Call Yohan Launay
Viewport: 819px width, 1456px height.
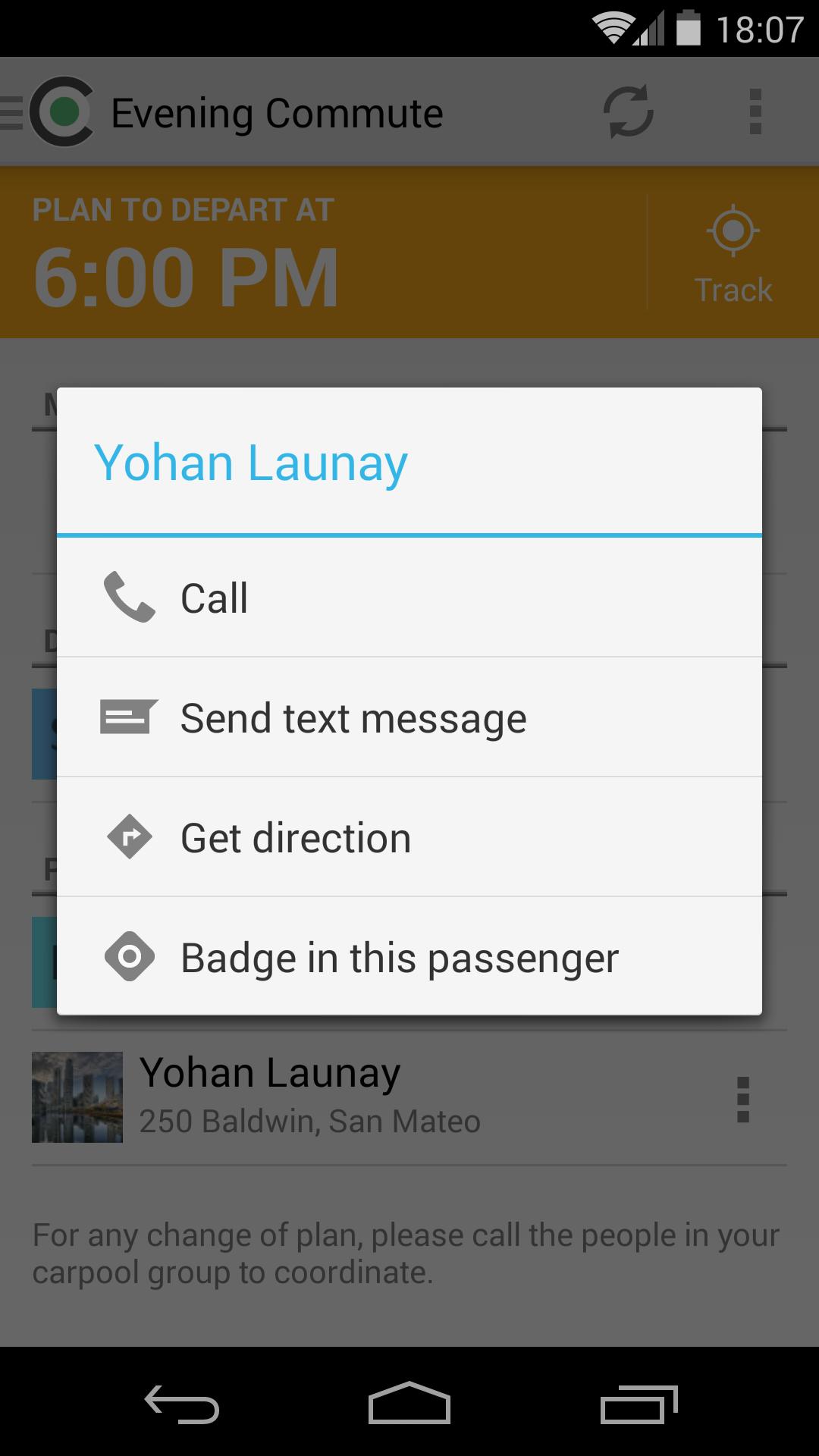point(409,598)
